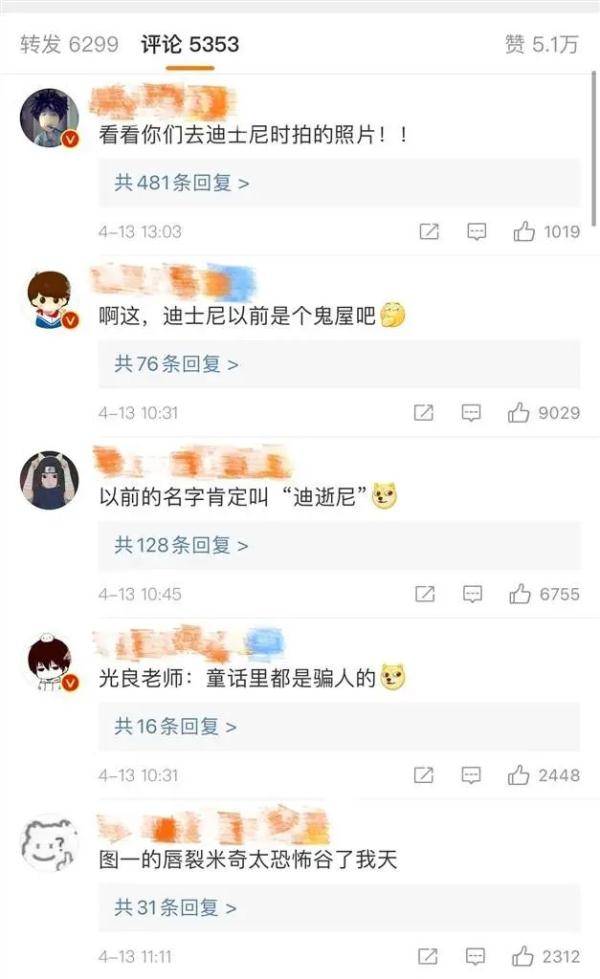Repost the 迪逝尼 comment

pyautogui.click(x=424, y=594)
